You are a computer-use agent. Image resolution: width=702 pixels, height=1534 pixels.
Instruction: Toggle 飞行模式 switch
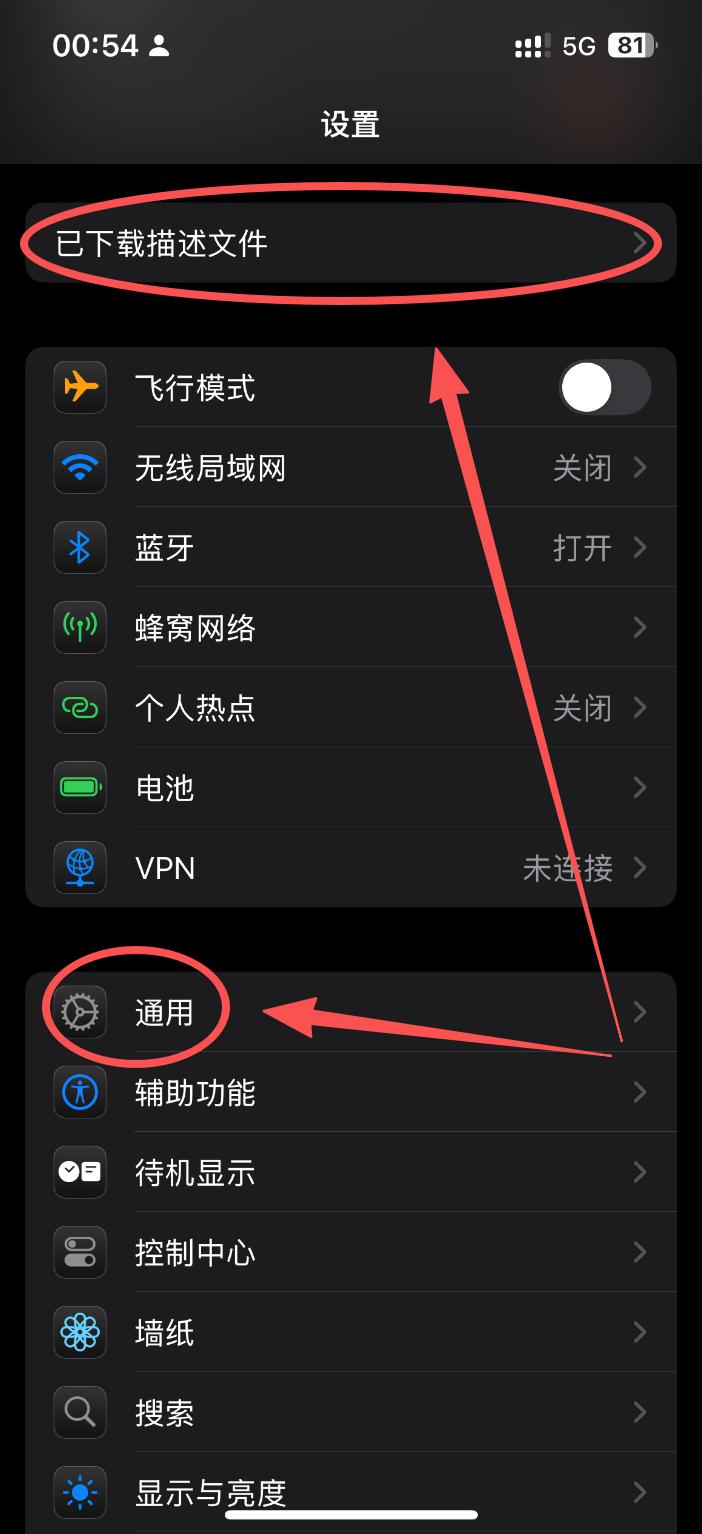604,387
